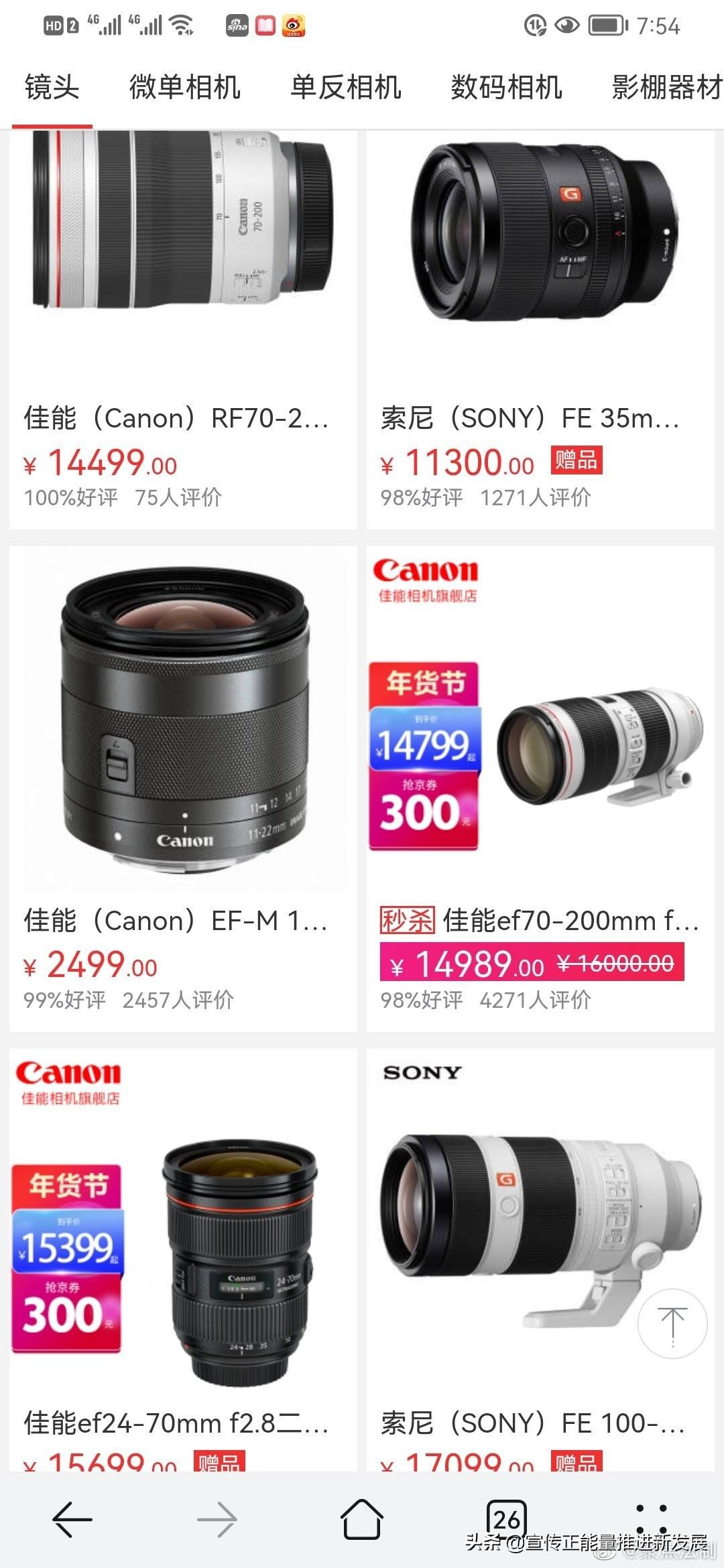Go to the browser home page
The height and width of the screenshot is (1568, 724).
pos(362,1519)
